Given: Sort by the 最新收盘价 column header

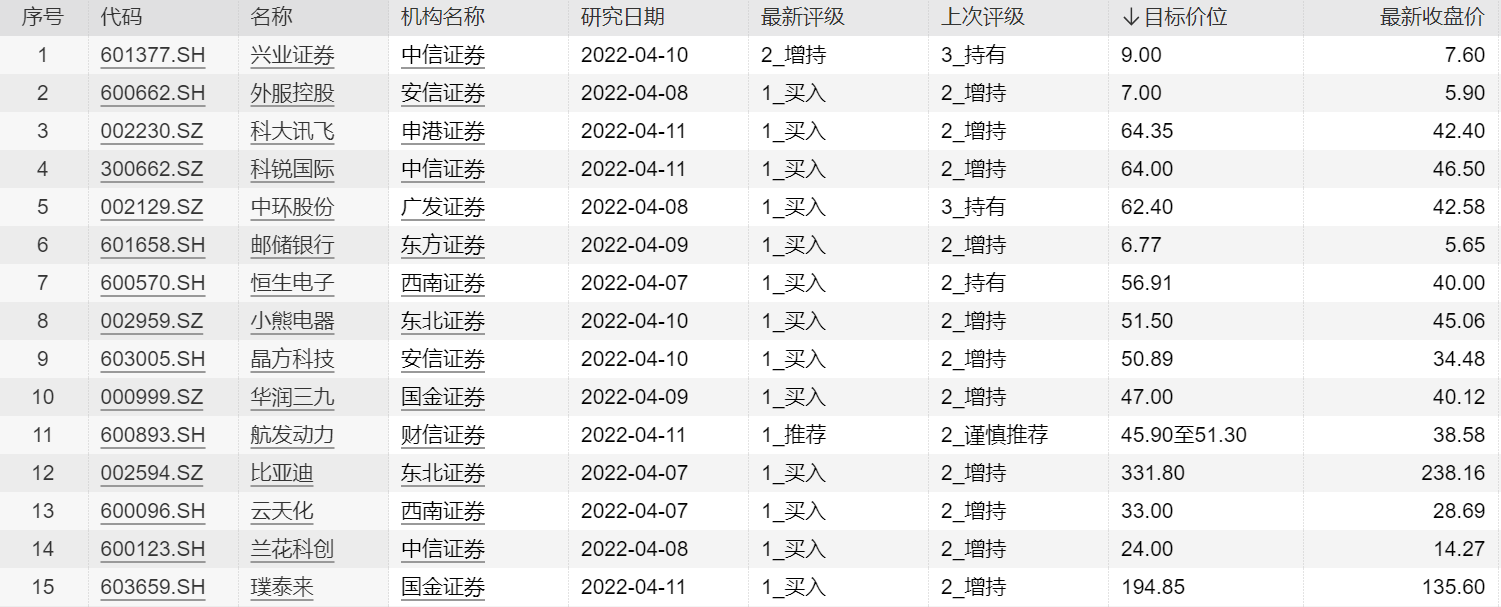Looking at the screenshot, I should coord(1432,17).
